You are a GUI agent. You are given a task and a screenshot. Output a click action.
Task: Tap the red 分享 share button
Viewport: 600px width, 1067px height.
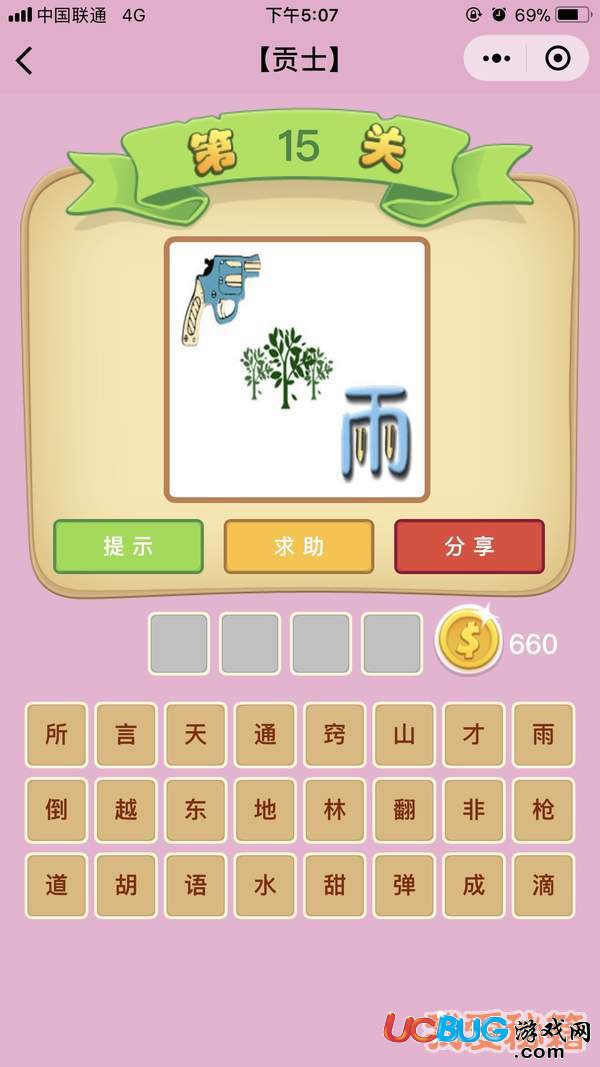click(x=469, y=546)
